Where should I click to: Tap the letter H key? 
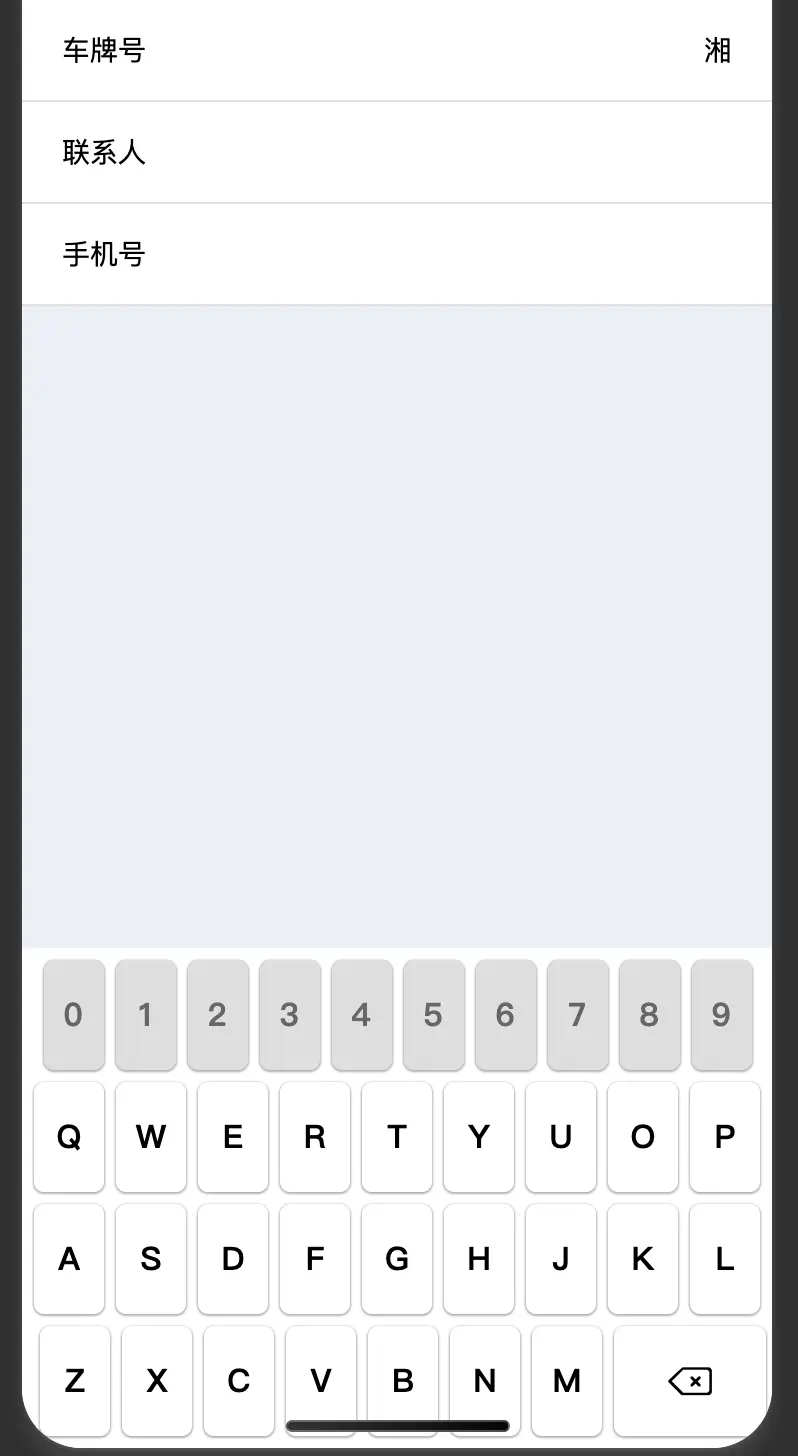pos(479,1259)
